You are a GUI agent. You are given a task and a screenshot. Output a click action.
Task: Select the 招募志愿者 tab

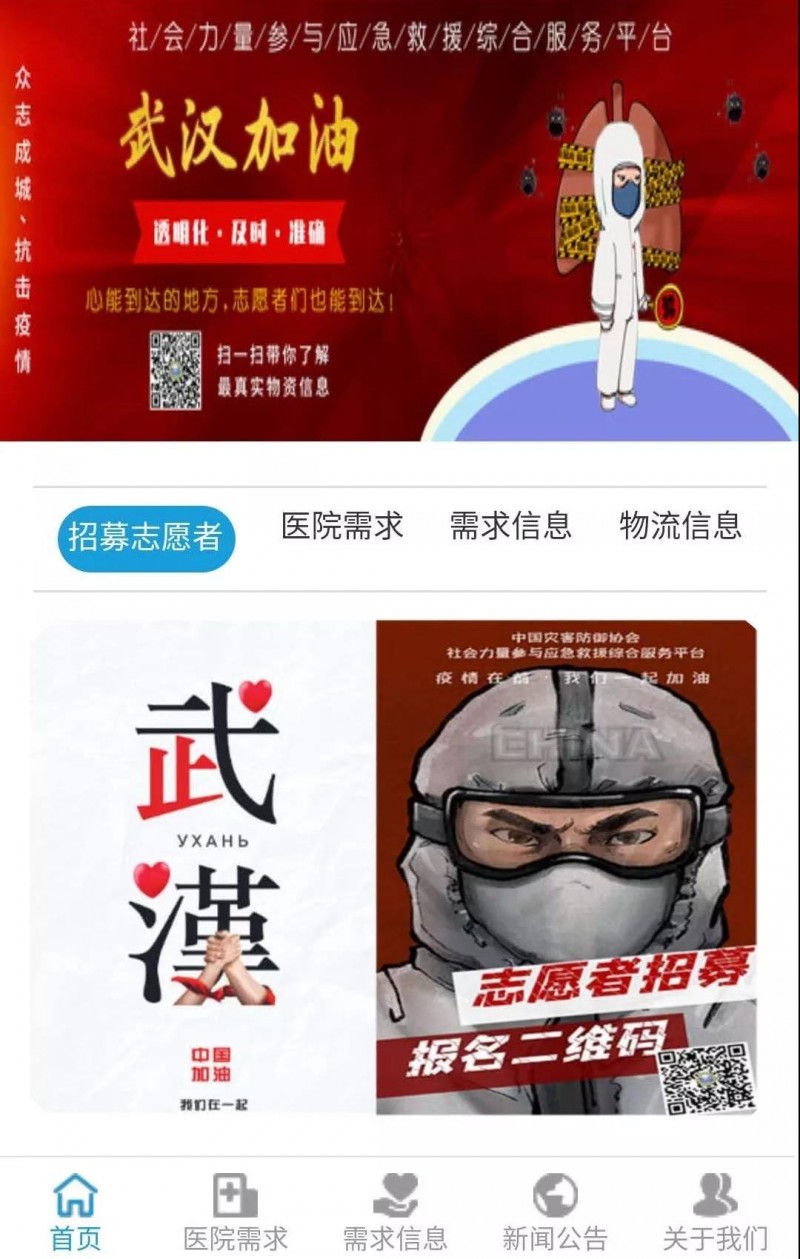coord(146,537)
